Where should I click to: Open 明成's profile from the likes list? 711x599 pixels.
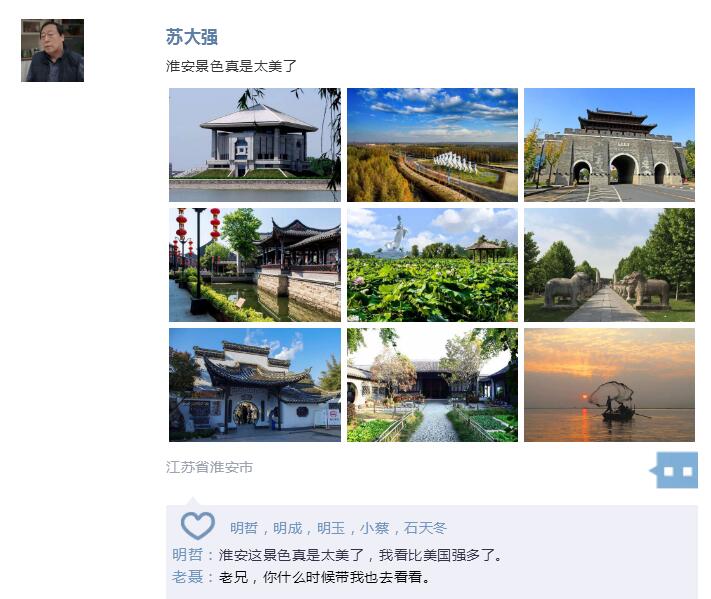point(287,528)
